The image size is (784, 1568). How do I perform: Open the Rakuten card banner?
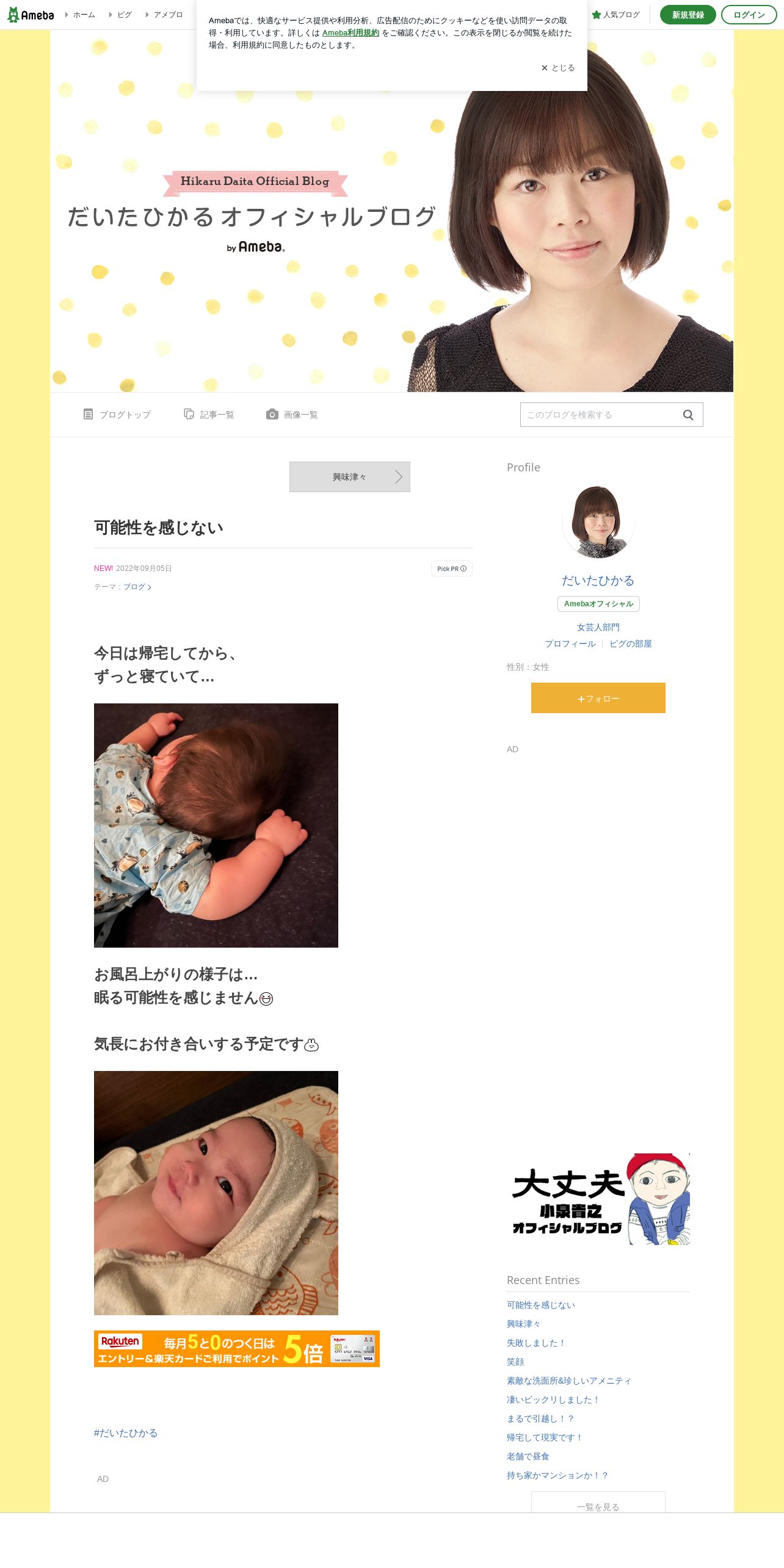[x=236, y=1349]
